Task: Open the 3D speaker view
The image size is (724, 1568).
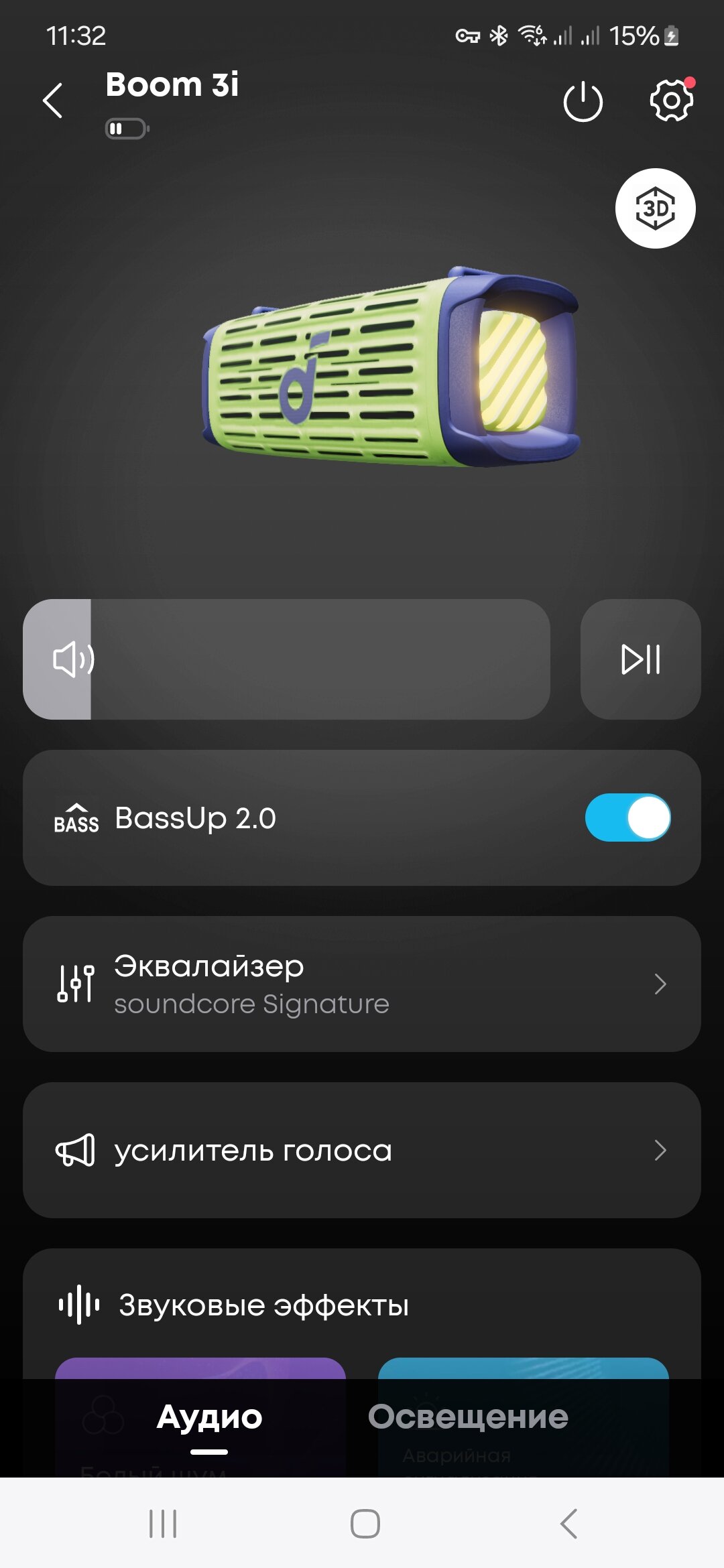Action: click(655, 208)
